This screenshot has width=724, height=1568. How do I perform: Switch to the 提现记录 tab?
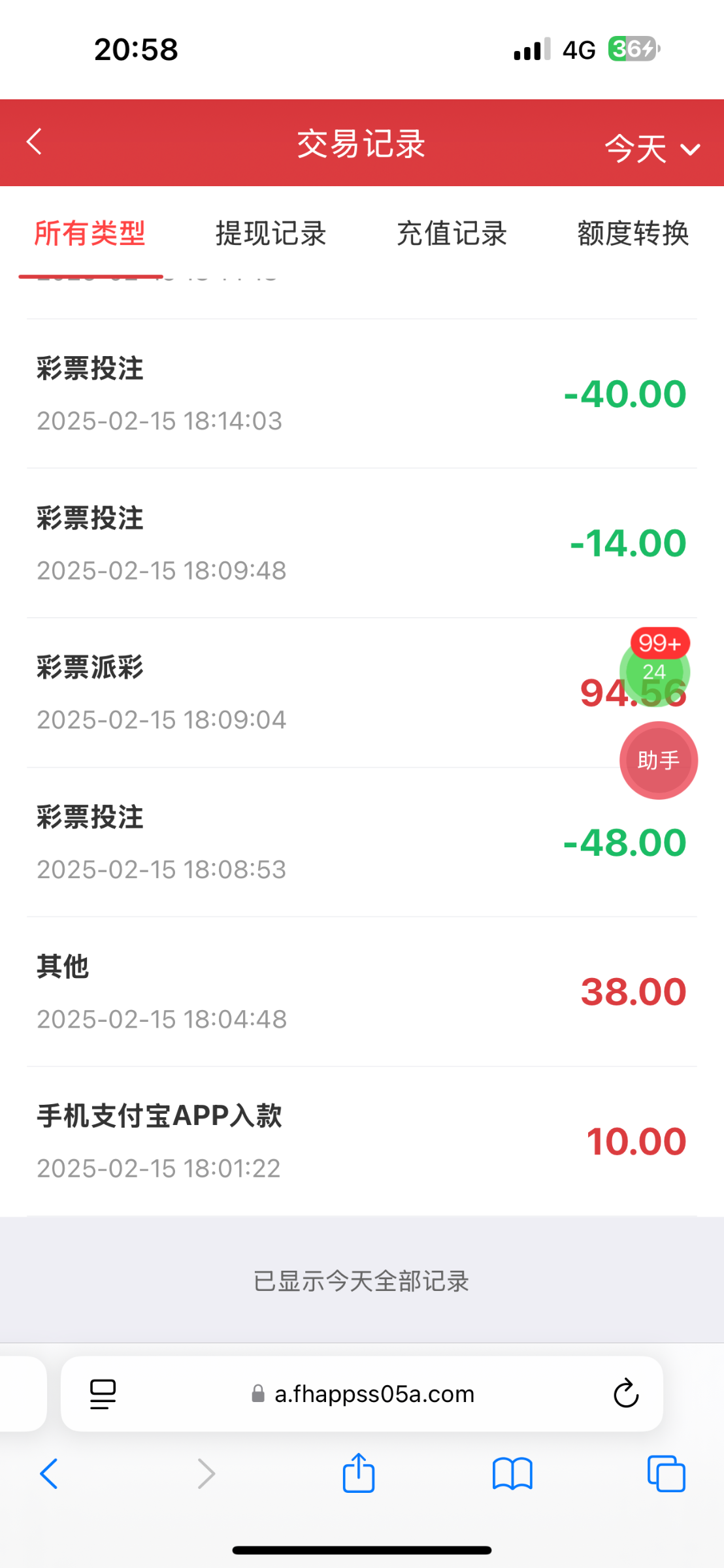271,234
